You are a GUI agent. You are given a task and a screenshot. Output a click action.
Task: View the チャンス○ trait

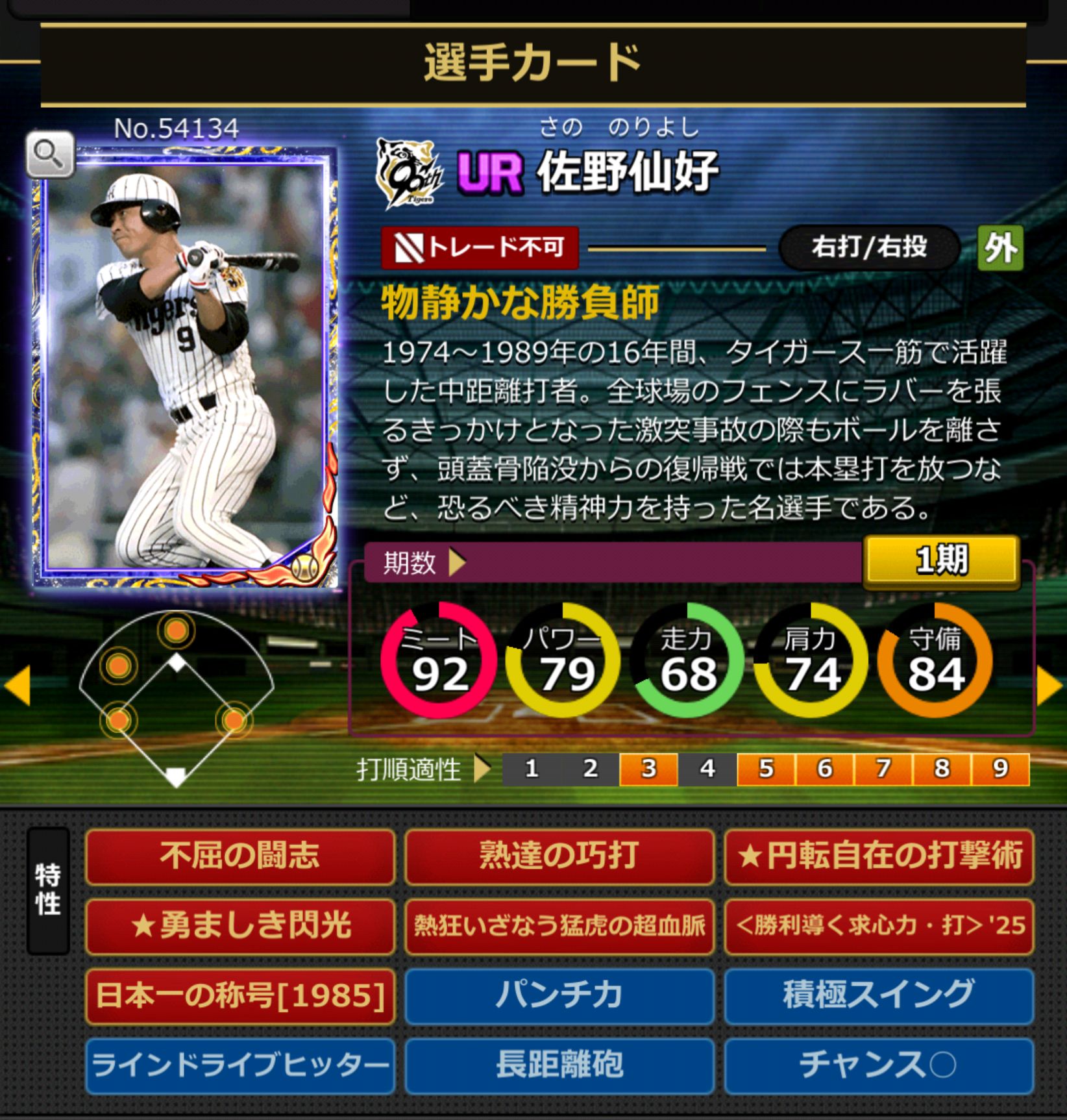click(x=879, y=1065)
